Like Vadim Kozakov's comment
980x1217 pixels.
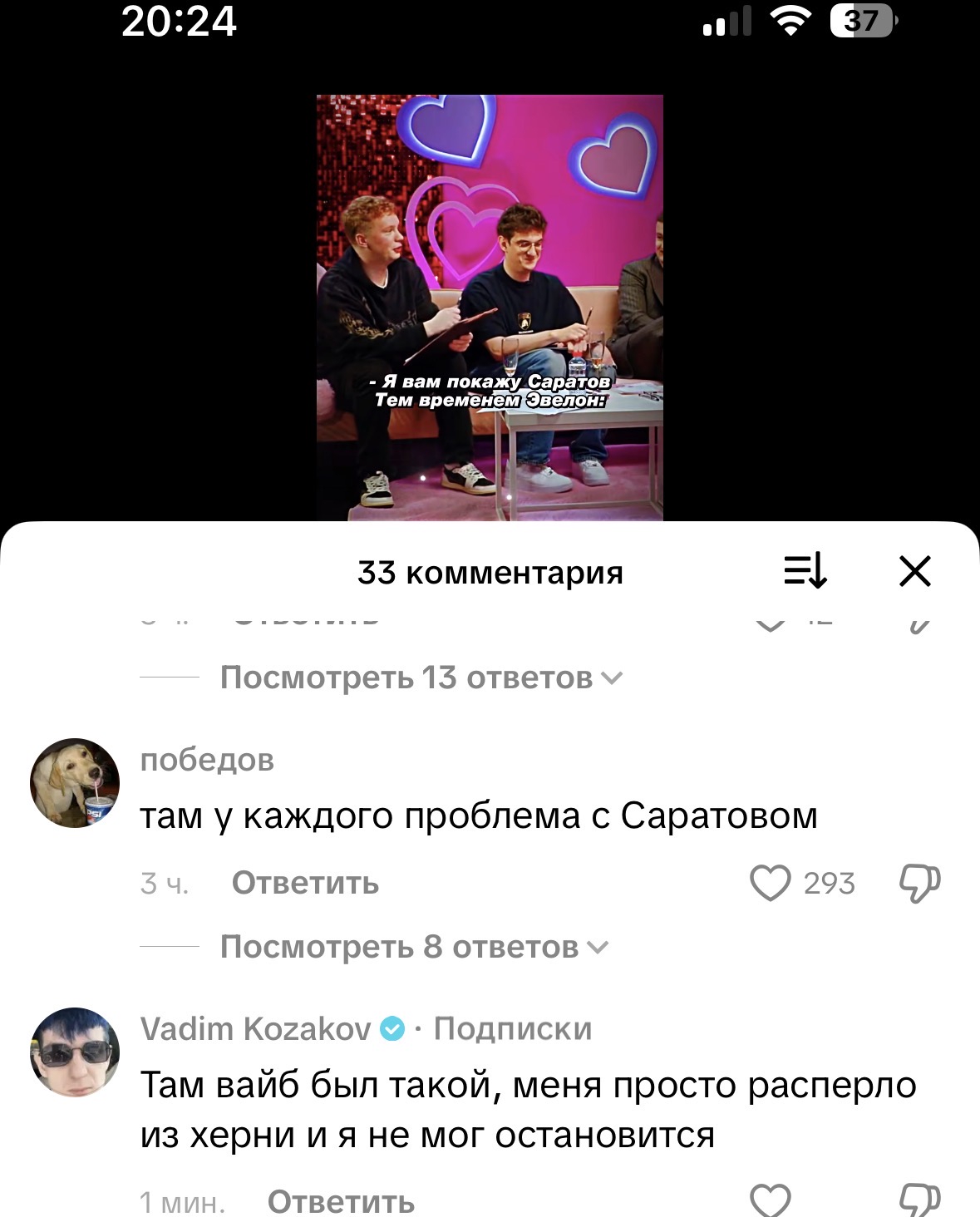tap(770, 1200)
